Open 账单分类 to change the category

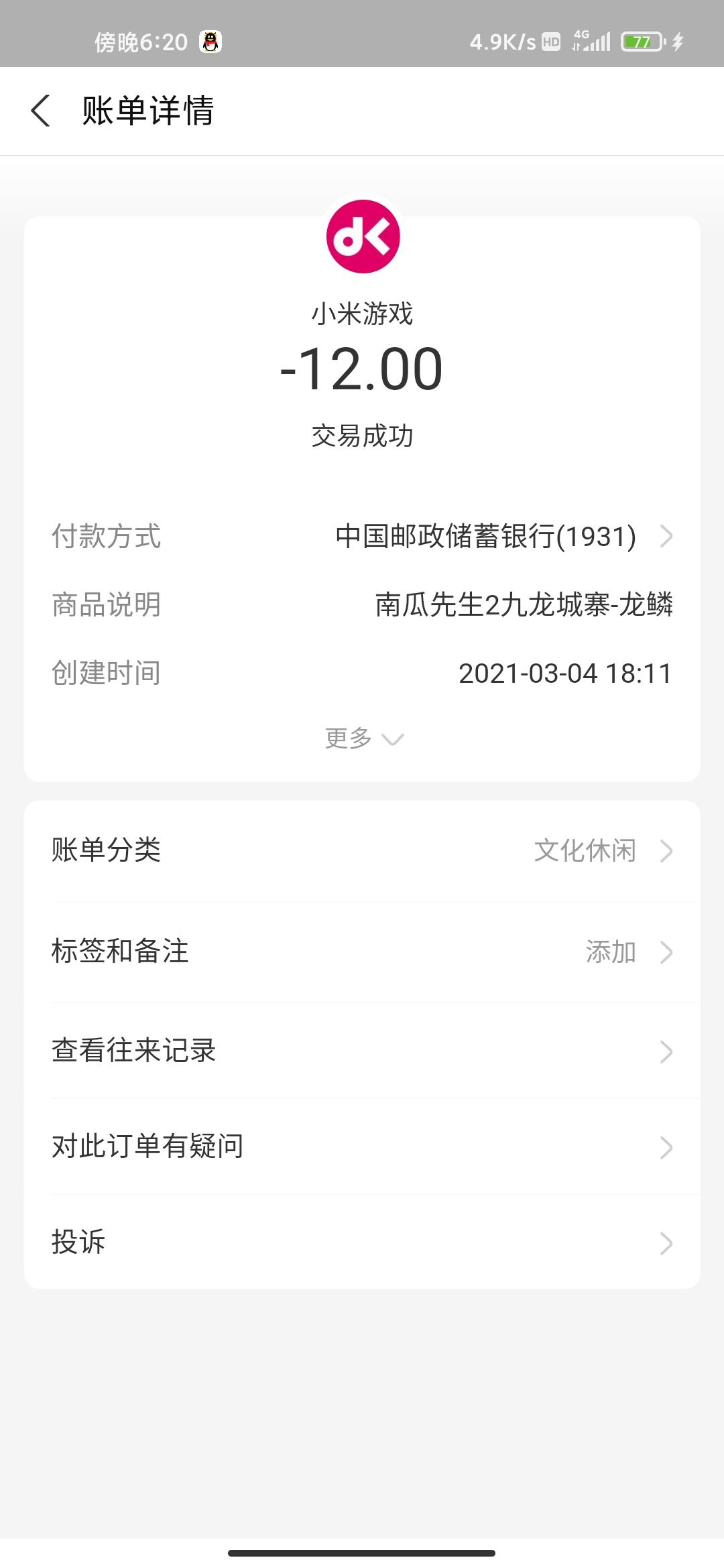point(362,850)
